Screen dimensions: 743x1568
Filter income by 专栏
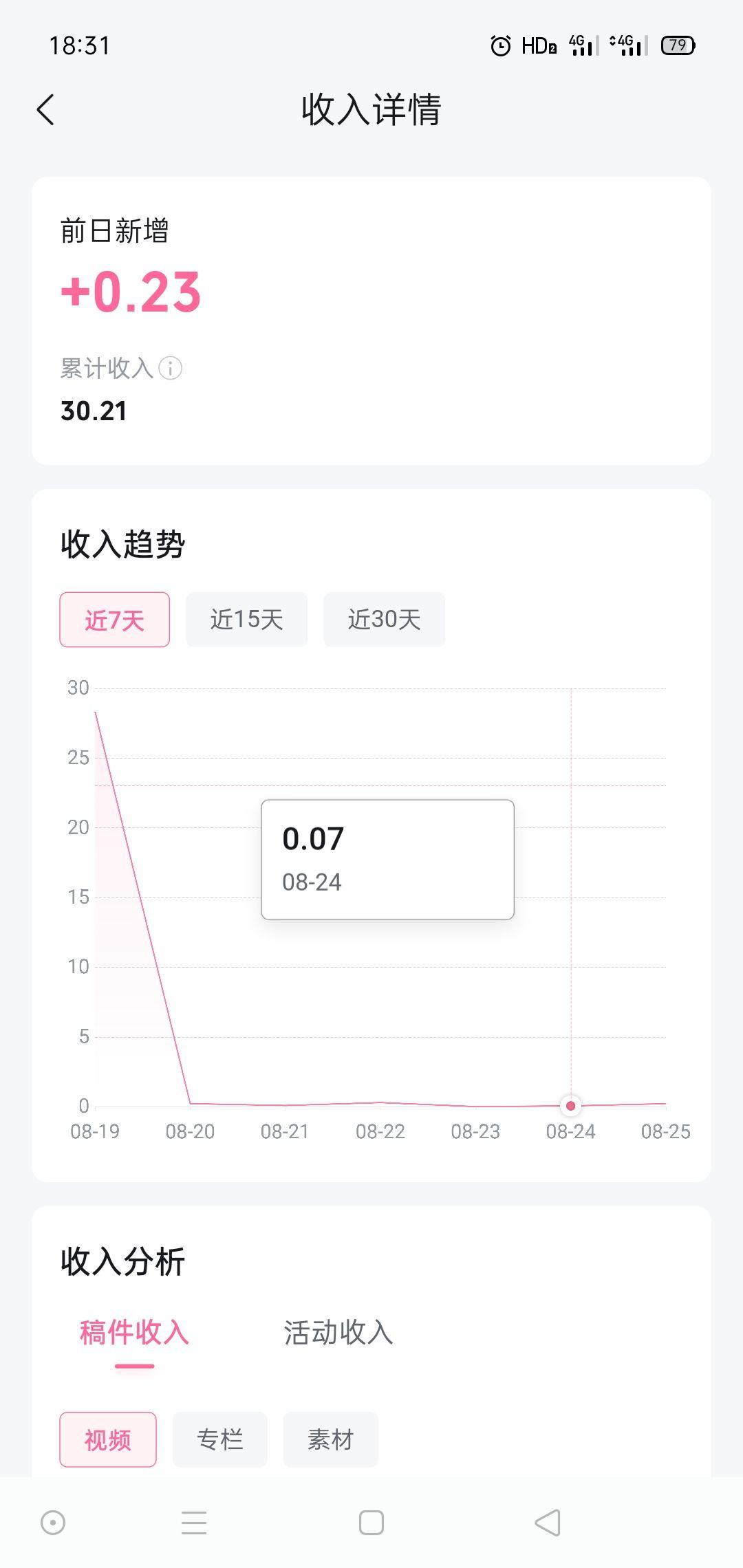pyautogui.click(x=219, y=1439)
